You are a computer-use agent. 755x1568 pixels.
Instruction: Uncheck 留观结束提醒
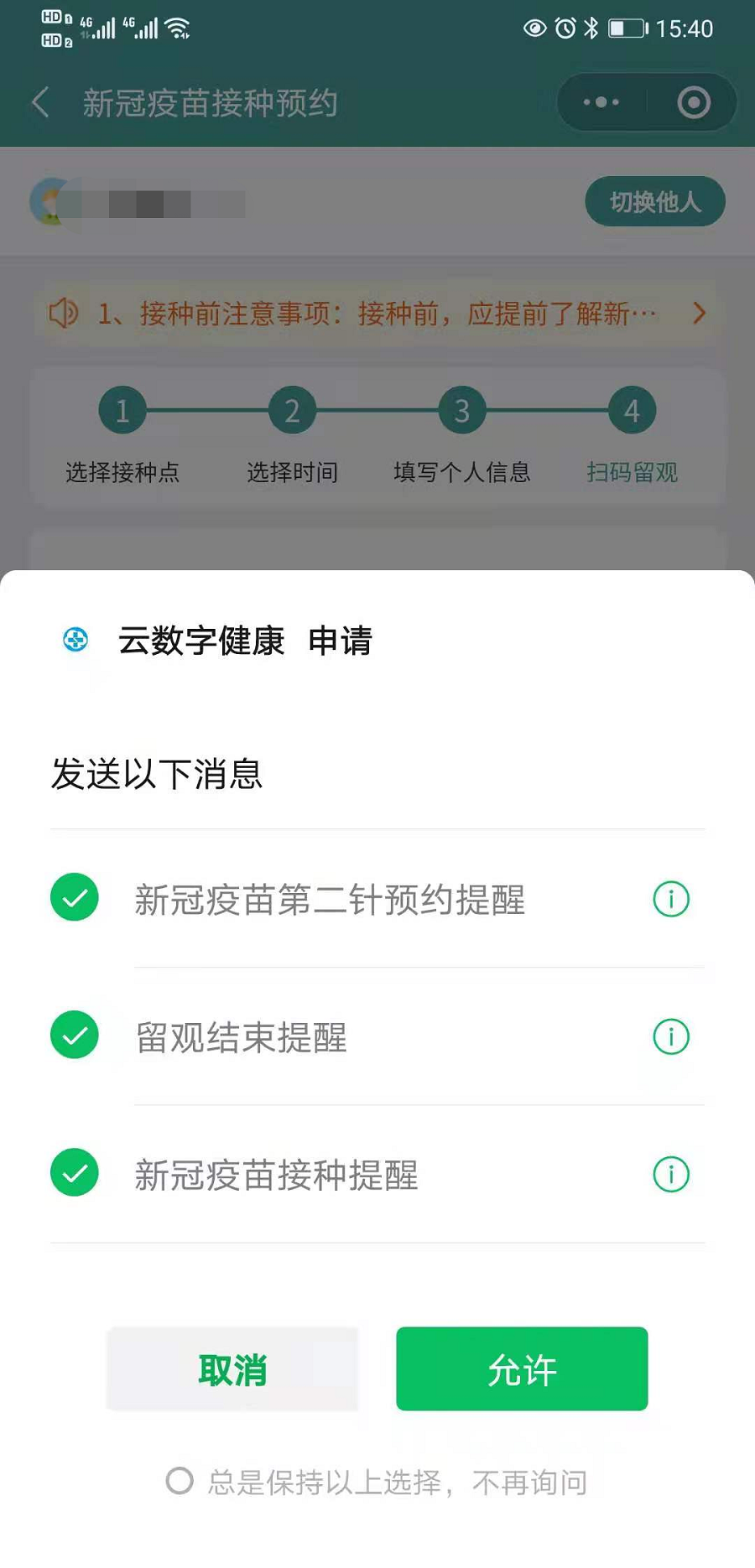[x=75, y=1035]
